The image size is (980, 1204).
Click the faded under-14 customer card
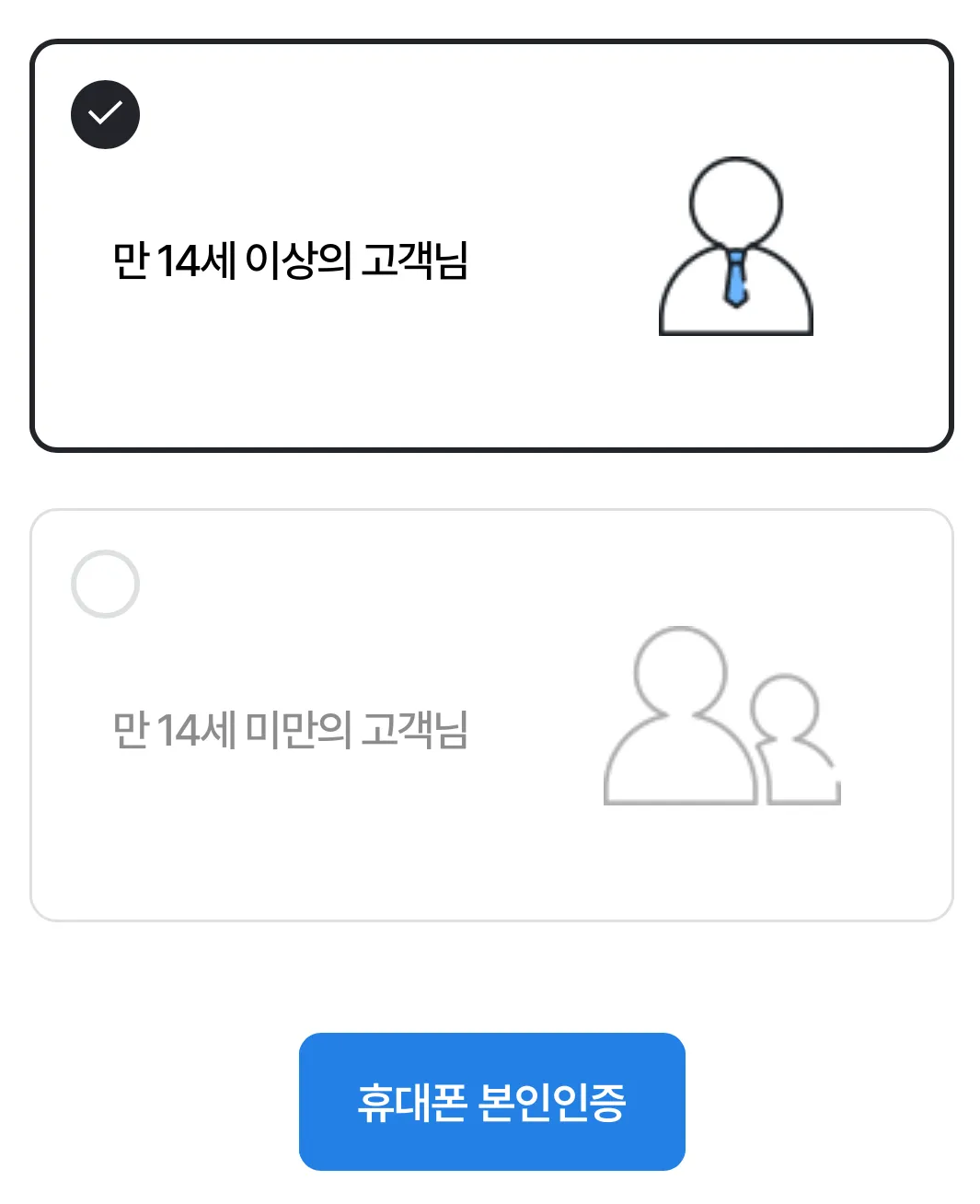coord(490,713)
